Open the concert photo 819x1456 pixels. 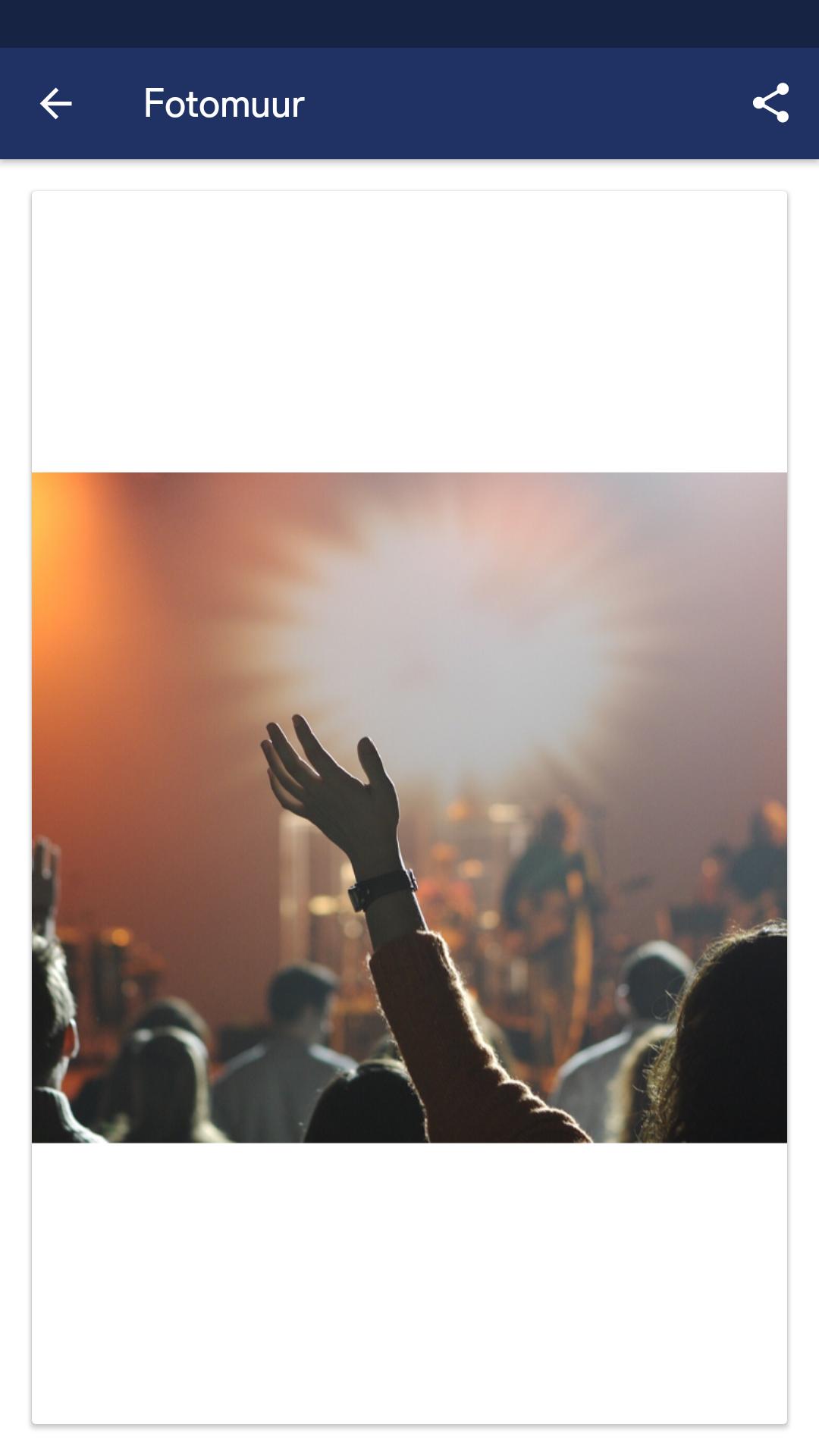tap(409, 807)
